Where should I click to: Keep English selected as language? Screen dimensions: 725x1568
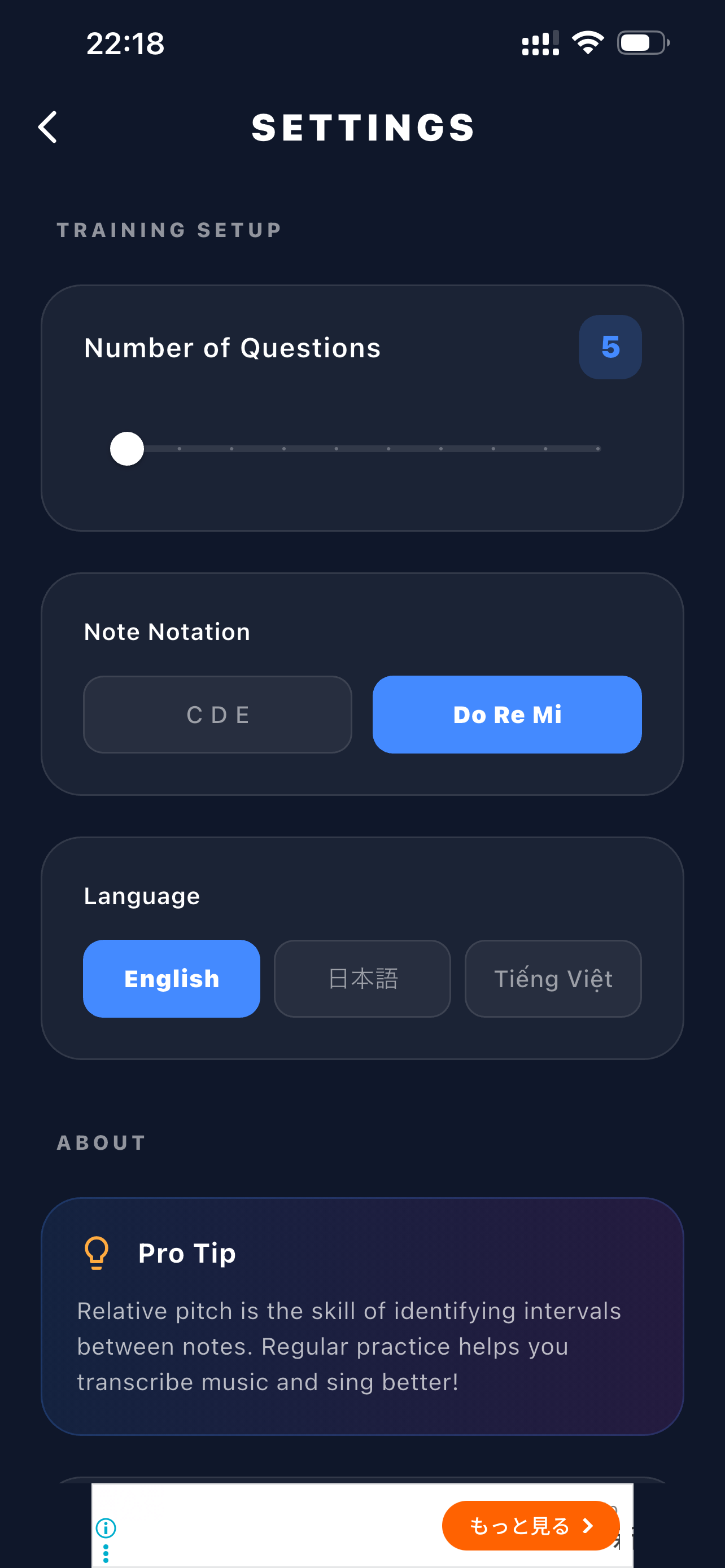171,978
